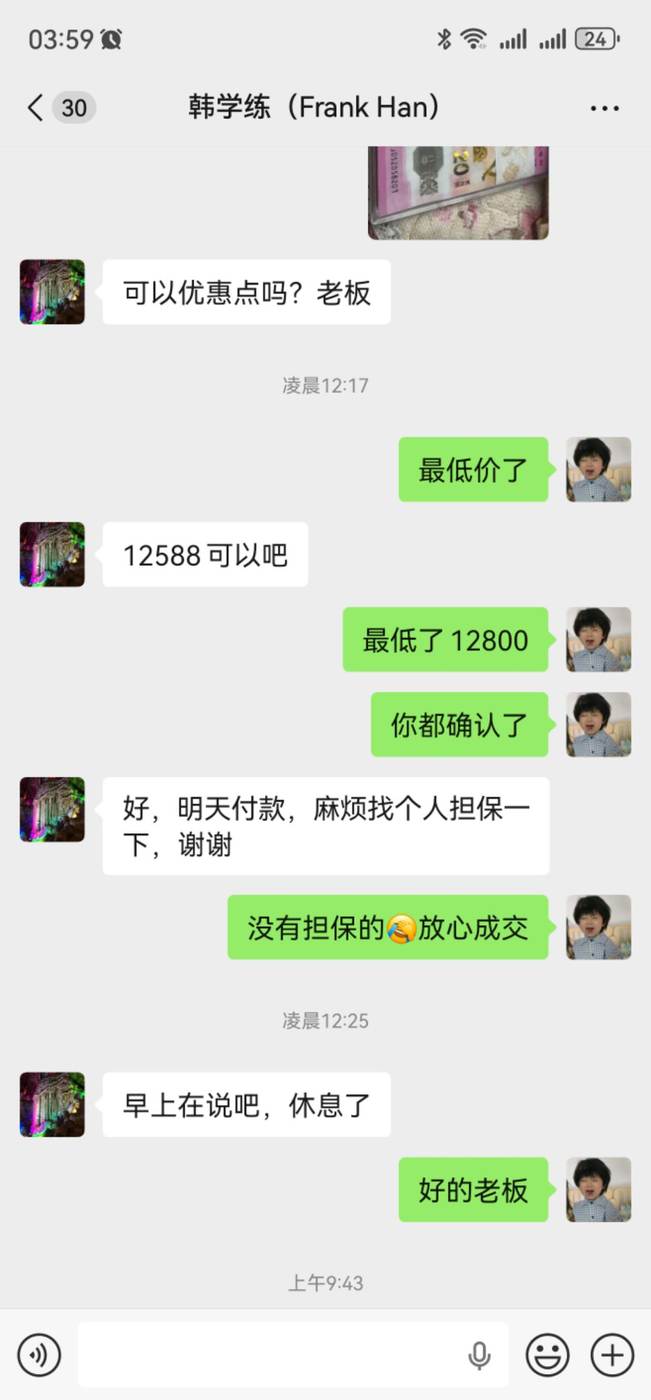Open own avatar beside 最低价了
651x1400 pixels.
598,469
